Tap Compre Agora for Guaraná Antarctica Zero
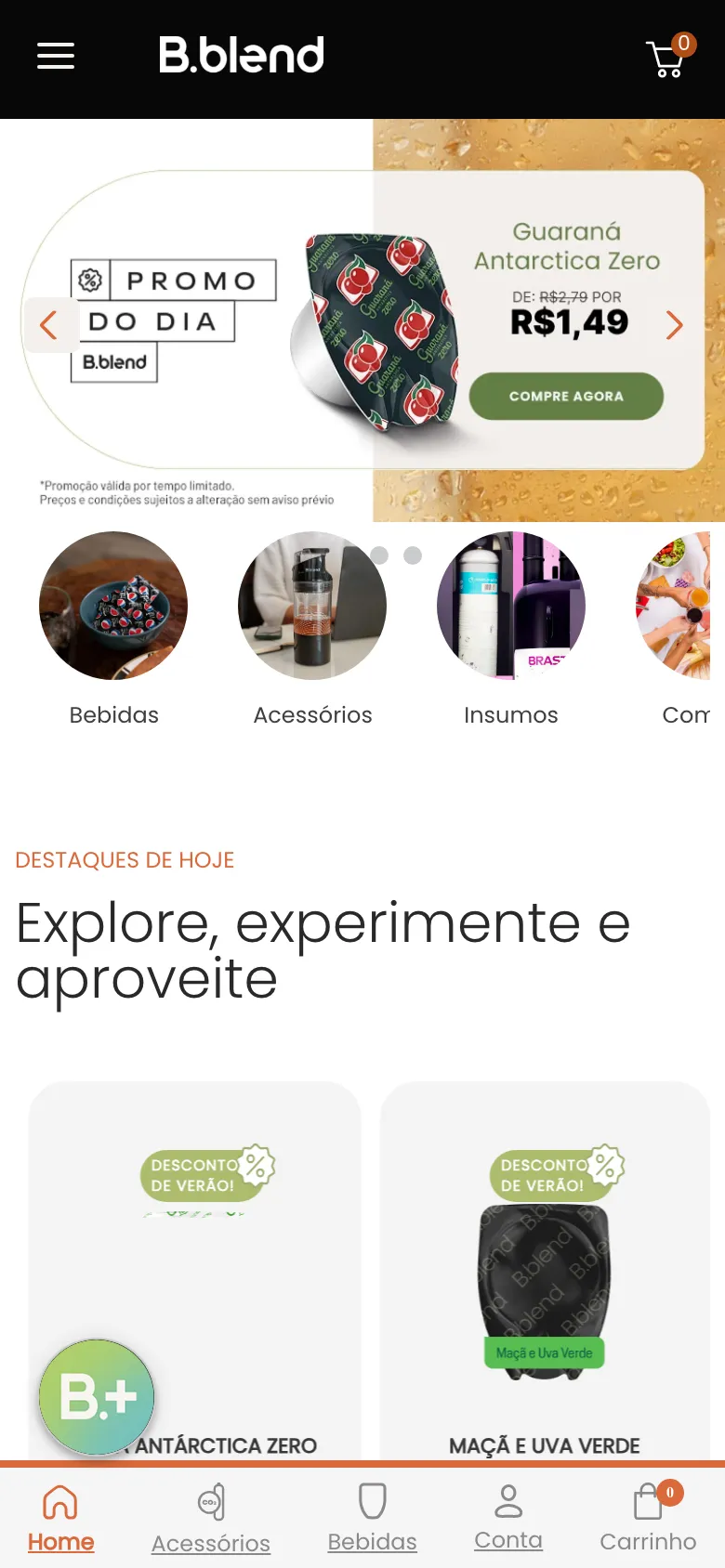The height and width of the screenshot is (1568, 725). click(566, 397)
